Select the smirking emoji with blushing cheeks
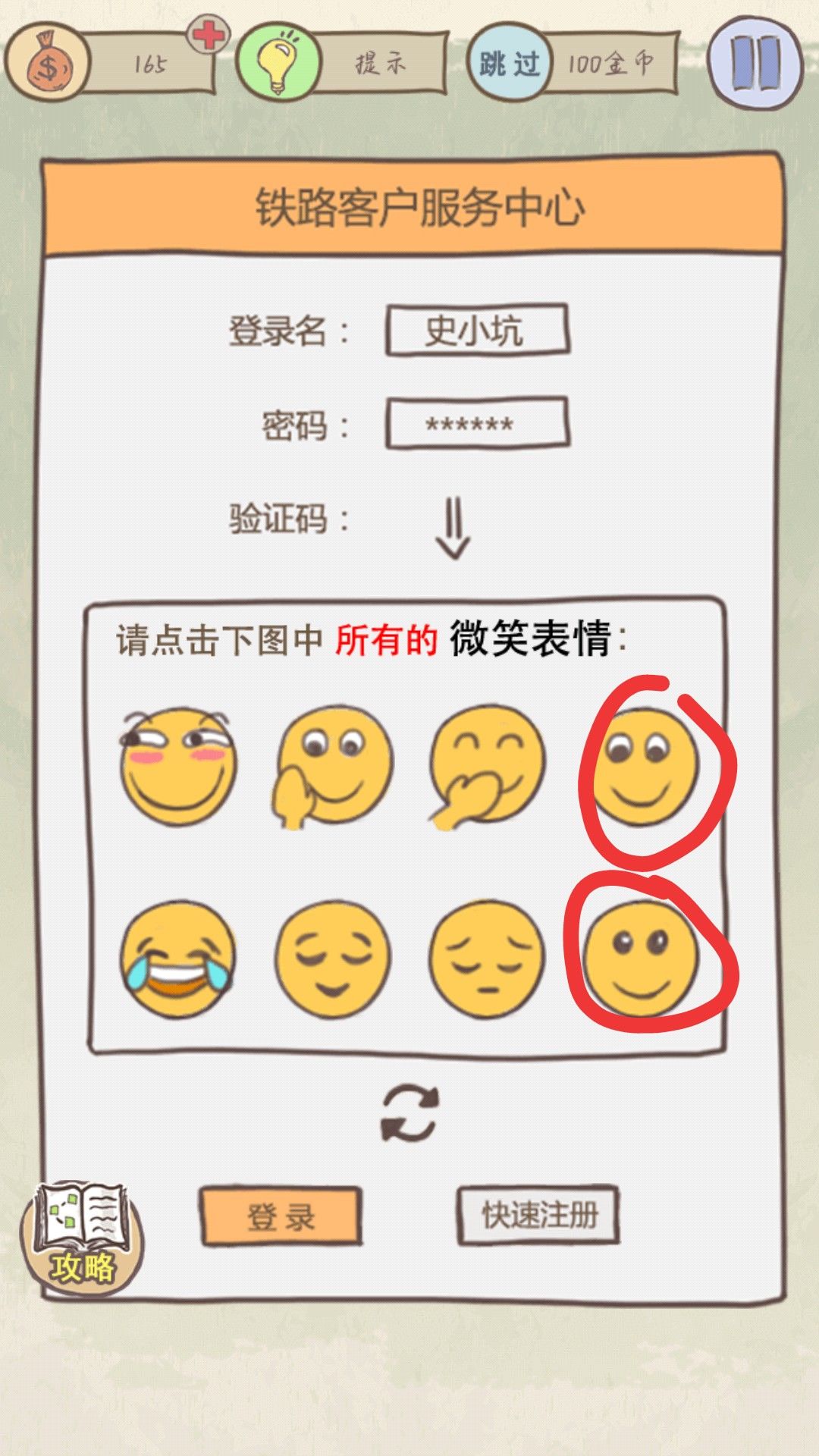The image size is (819, 1456). point(179,767)
